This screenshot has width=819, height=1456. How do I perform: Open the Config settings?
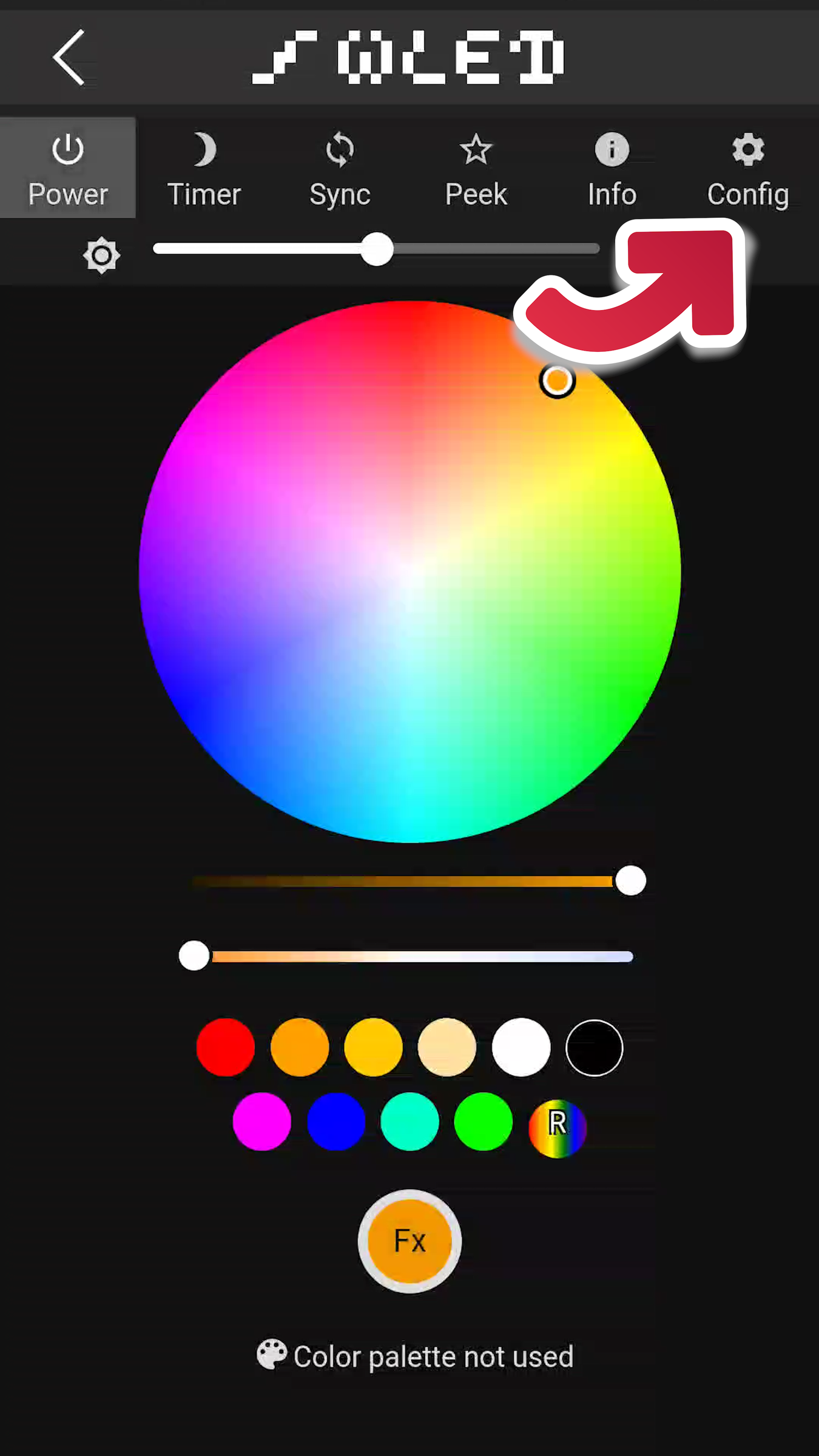click(x=747, y=168)
